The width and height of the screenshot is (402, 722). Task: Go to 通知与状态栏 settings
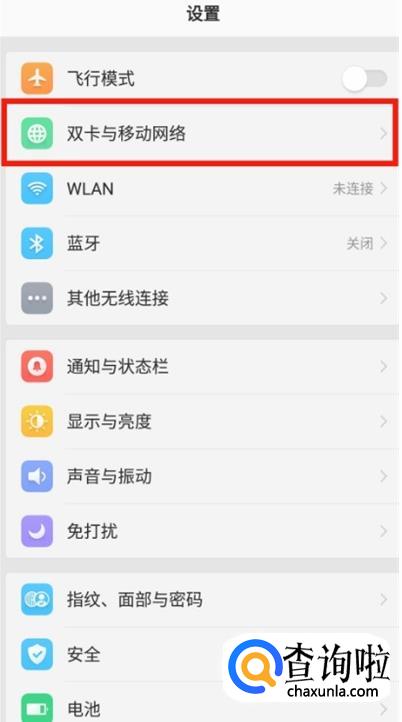(x=202, y=367)
